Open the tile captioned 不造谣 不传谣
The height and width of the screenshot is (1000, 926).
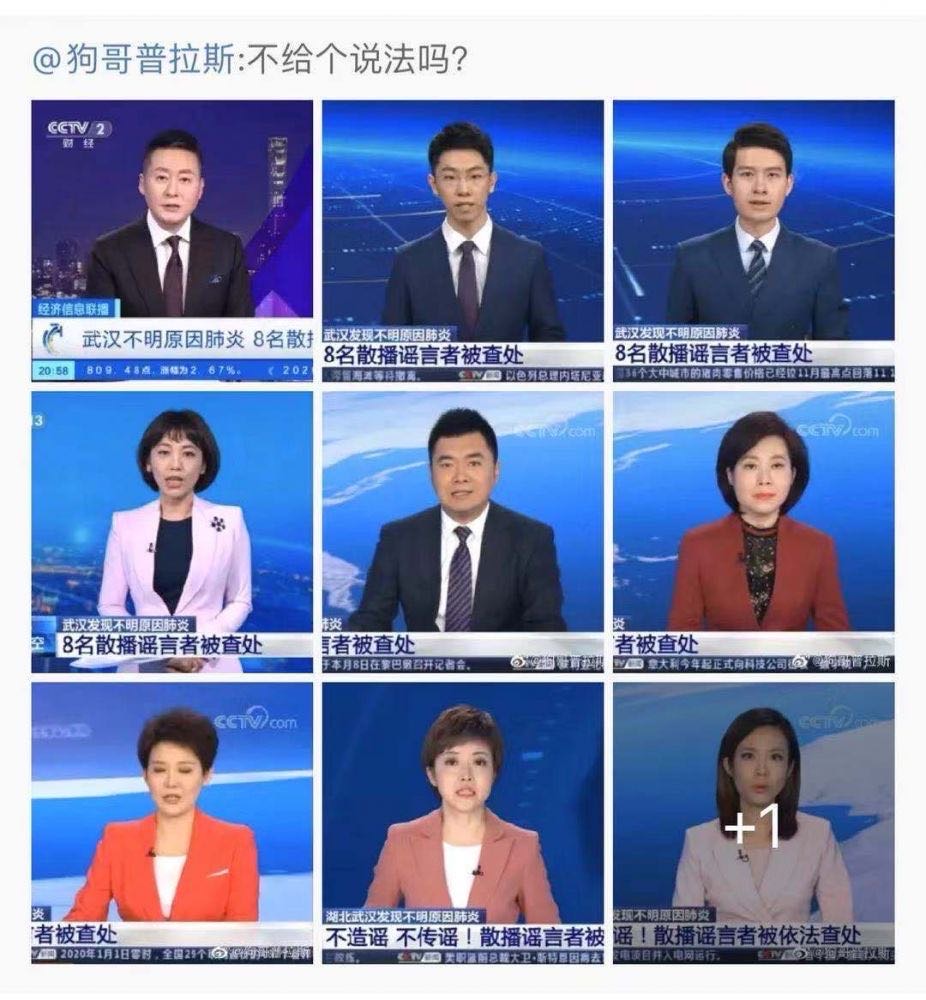click(462, 822)
